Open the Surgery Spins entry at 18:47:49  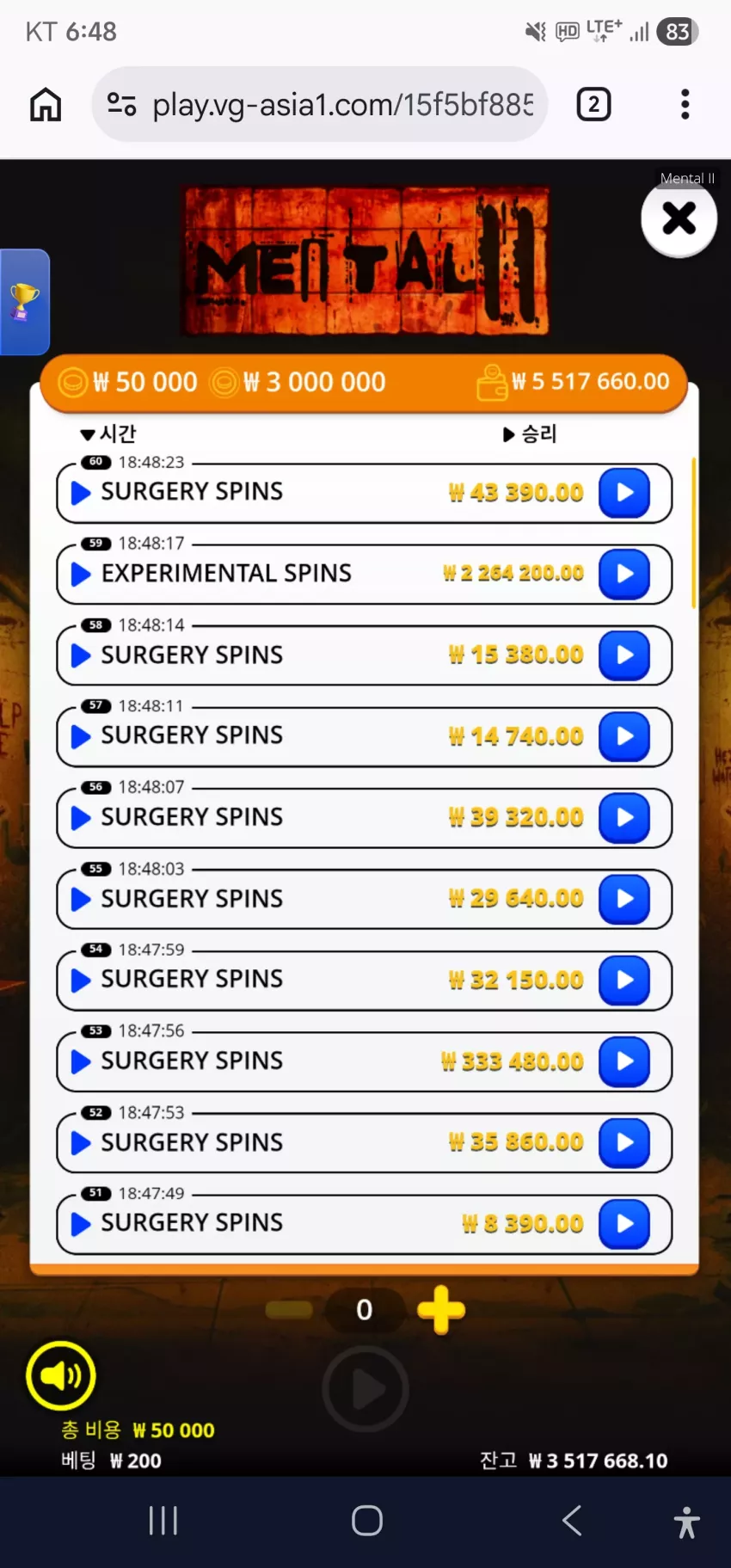pyautogui.click(x=364, y=1223)
